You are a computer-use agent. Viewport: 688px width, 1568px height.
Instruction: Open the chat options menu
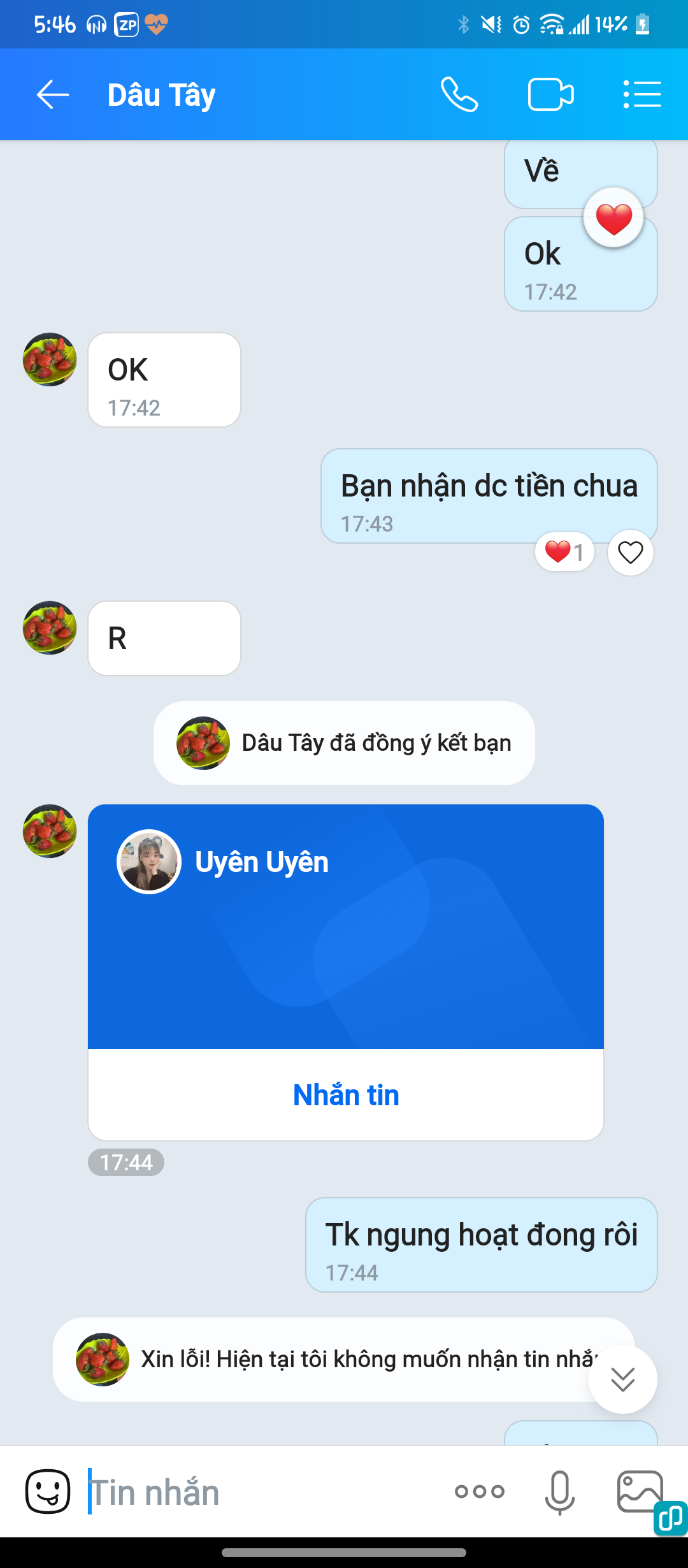641,95
